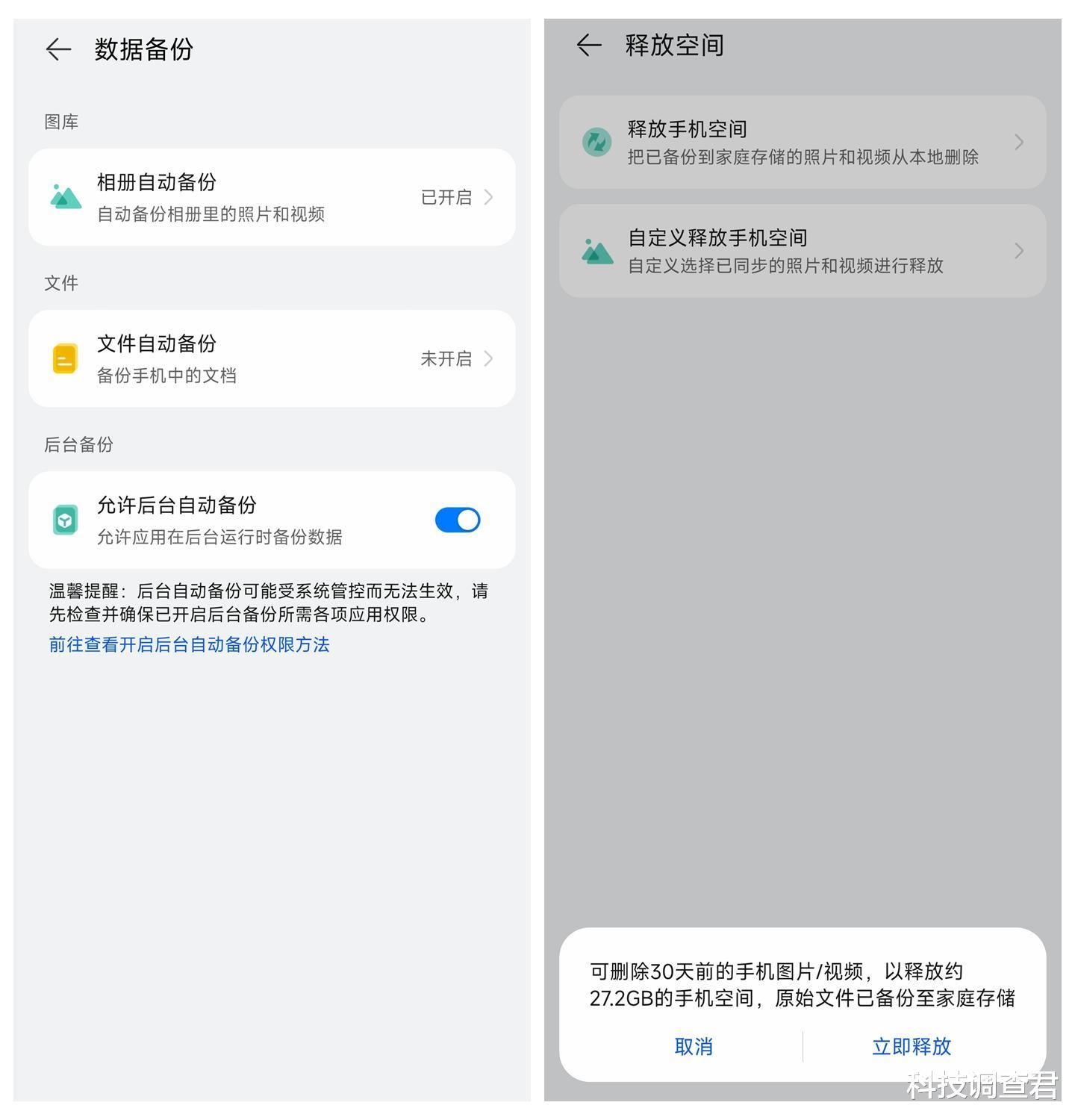
Task: Click the back arrow on the 数据备份 page
Action: (x=57, y=49)
